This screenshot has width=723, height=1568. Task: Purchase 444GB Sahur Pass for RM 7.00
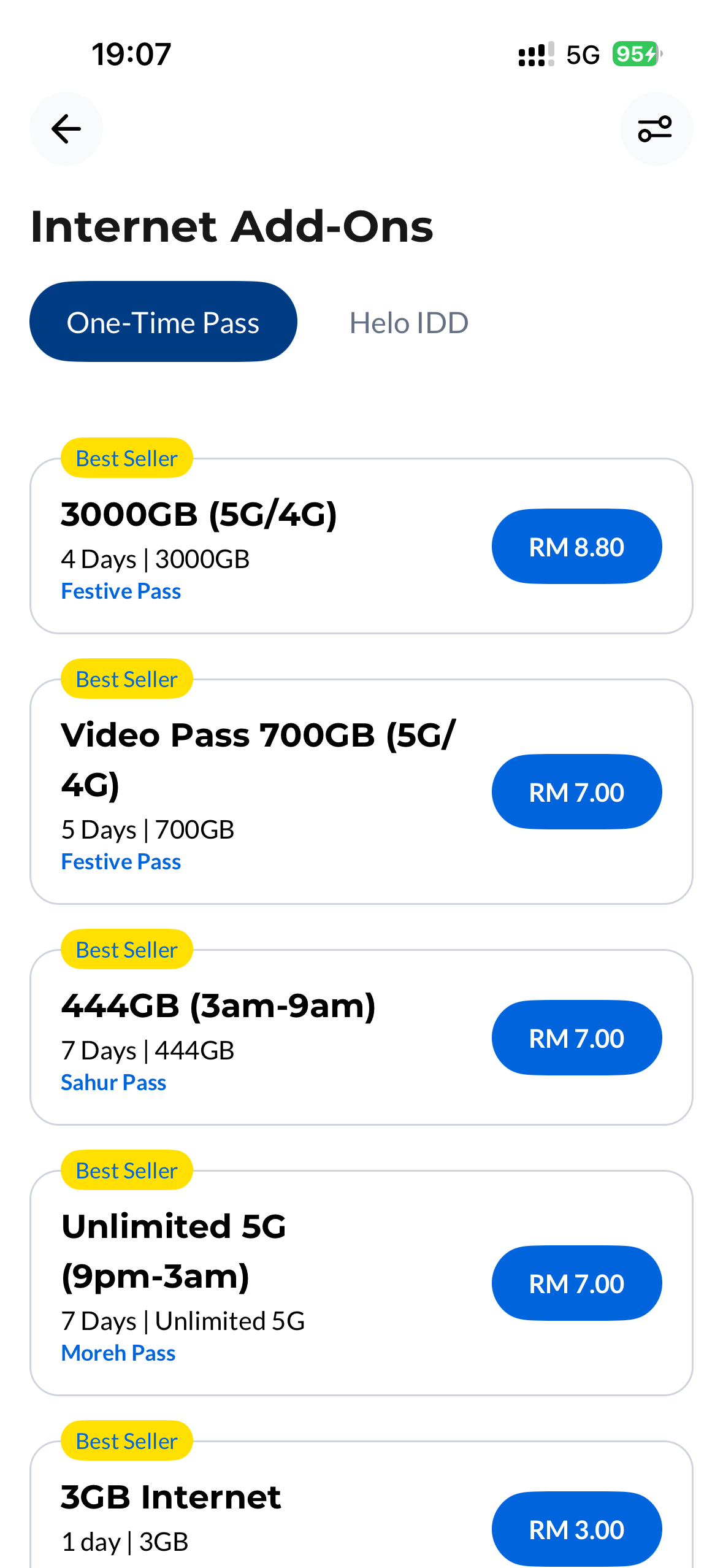576,1038
